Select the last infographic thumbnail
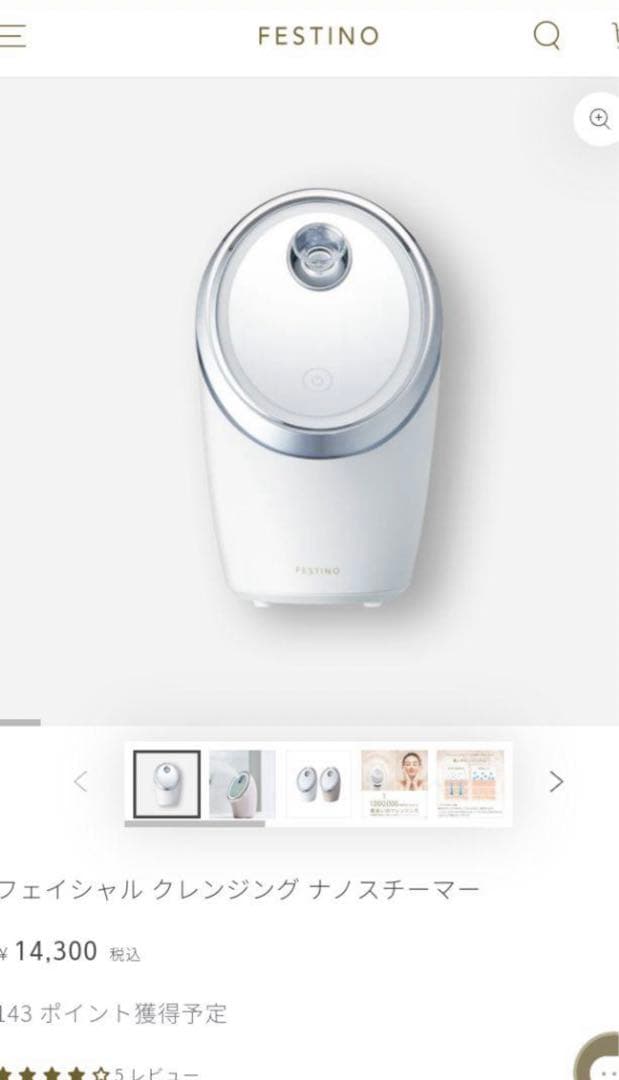 470,783
